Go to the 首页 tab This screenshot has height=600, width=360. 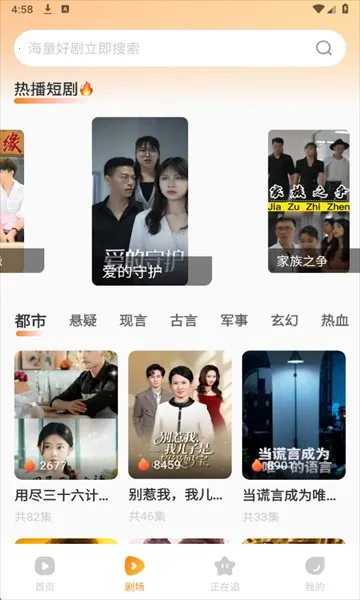pos(45,573)
